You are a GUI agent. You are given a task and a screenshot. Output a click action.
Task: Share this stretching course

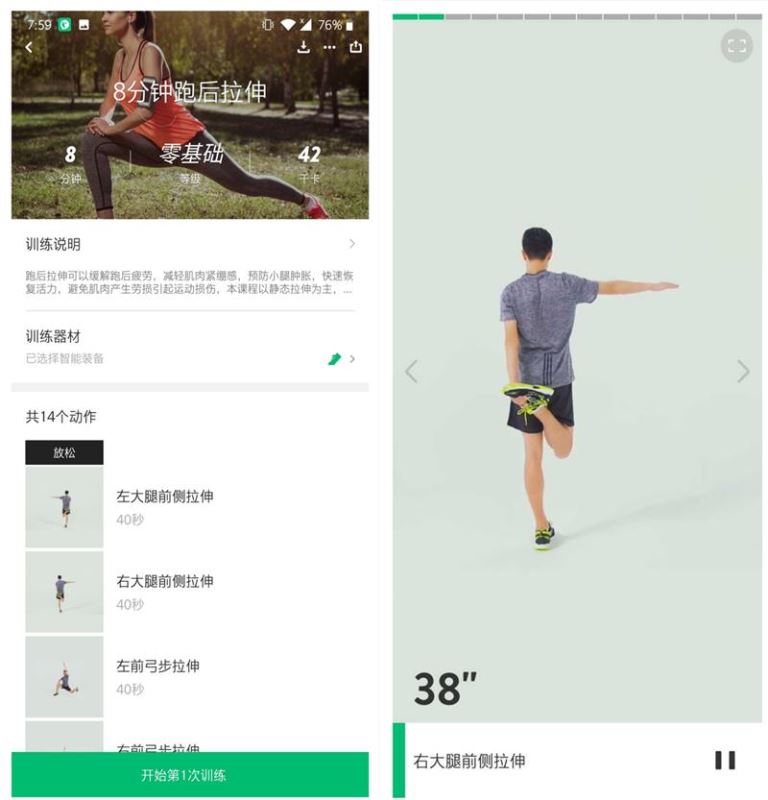(354, 47)
